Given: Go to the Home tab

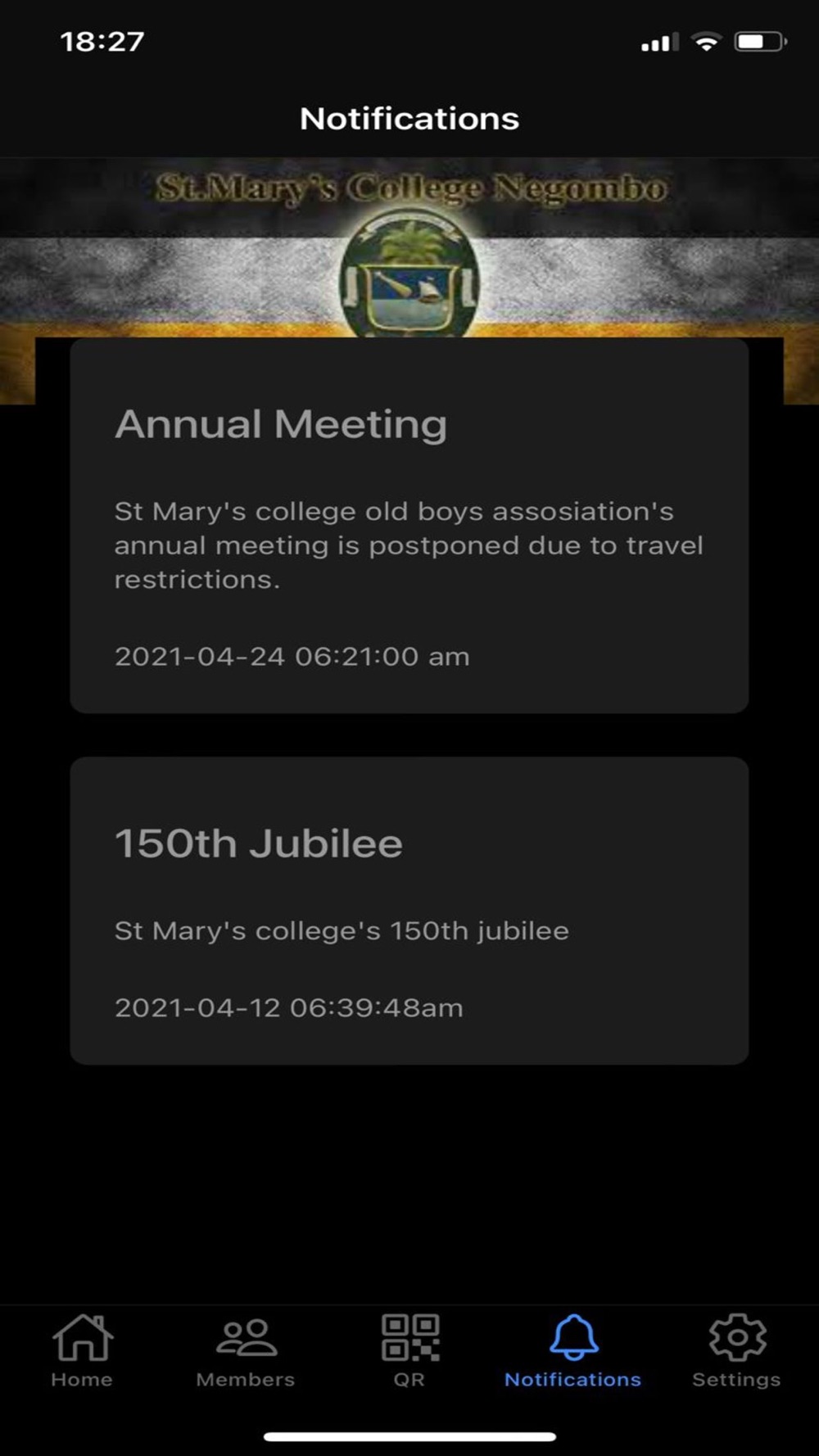Looking at the screenshot, I should 82,1351.
